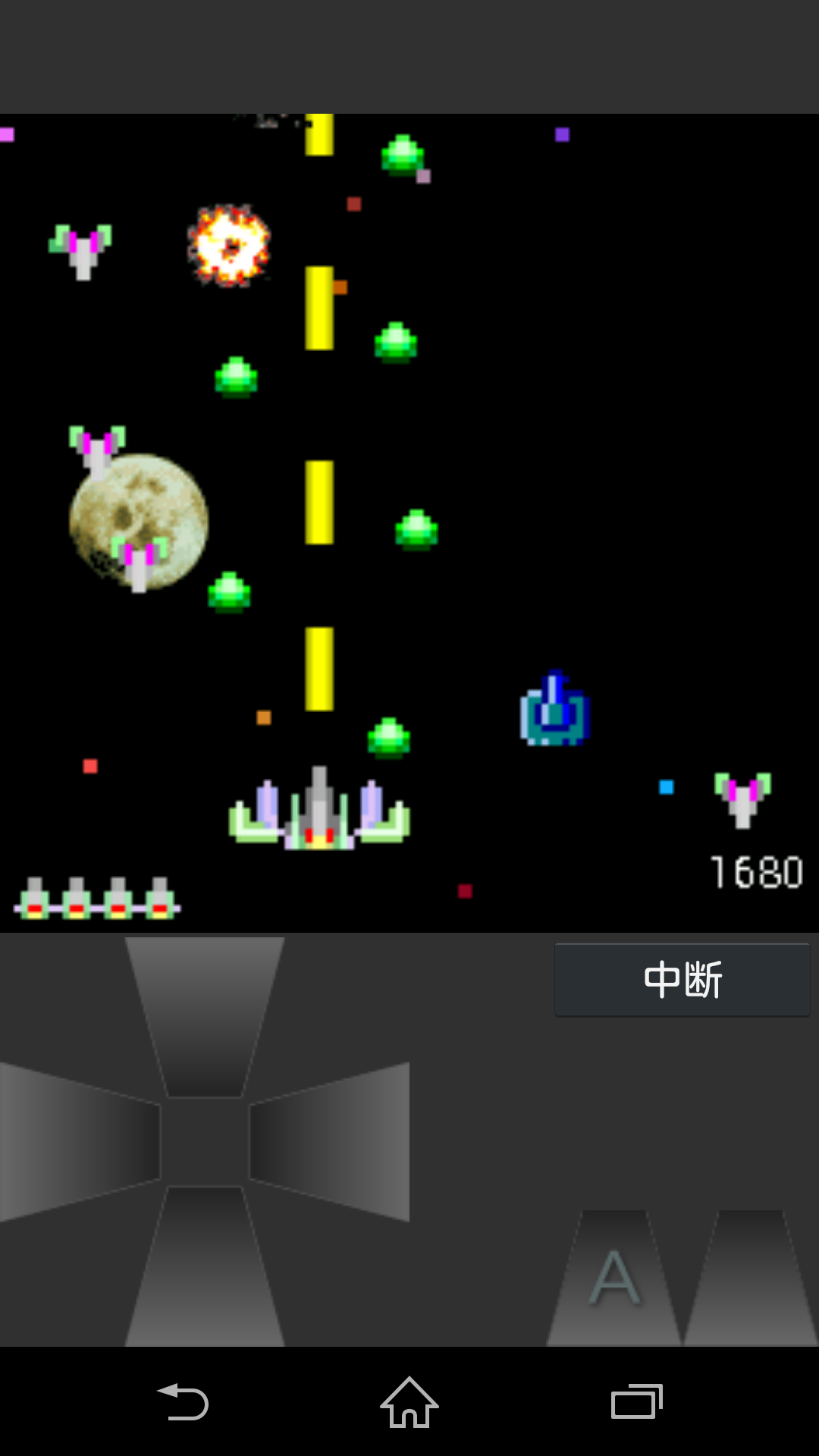
Task: Move ship left with D-pad left arrow
Action: (x=80, y=1142)
